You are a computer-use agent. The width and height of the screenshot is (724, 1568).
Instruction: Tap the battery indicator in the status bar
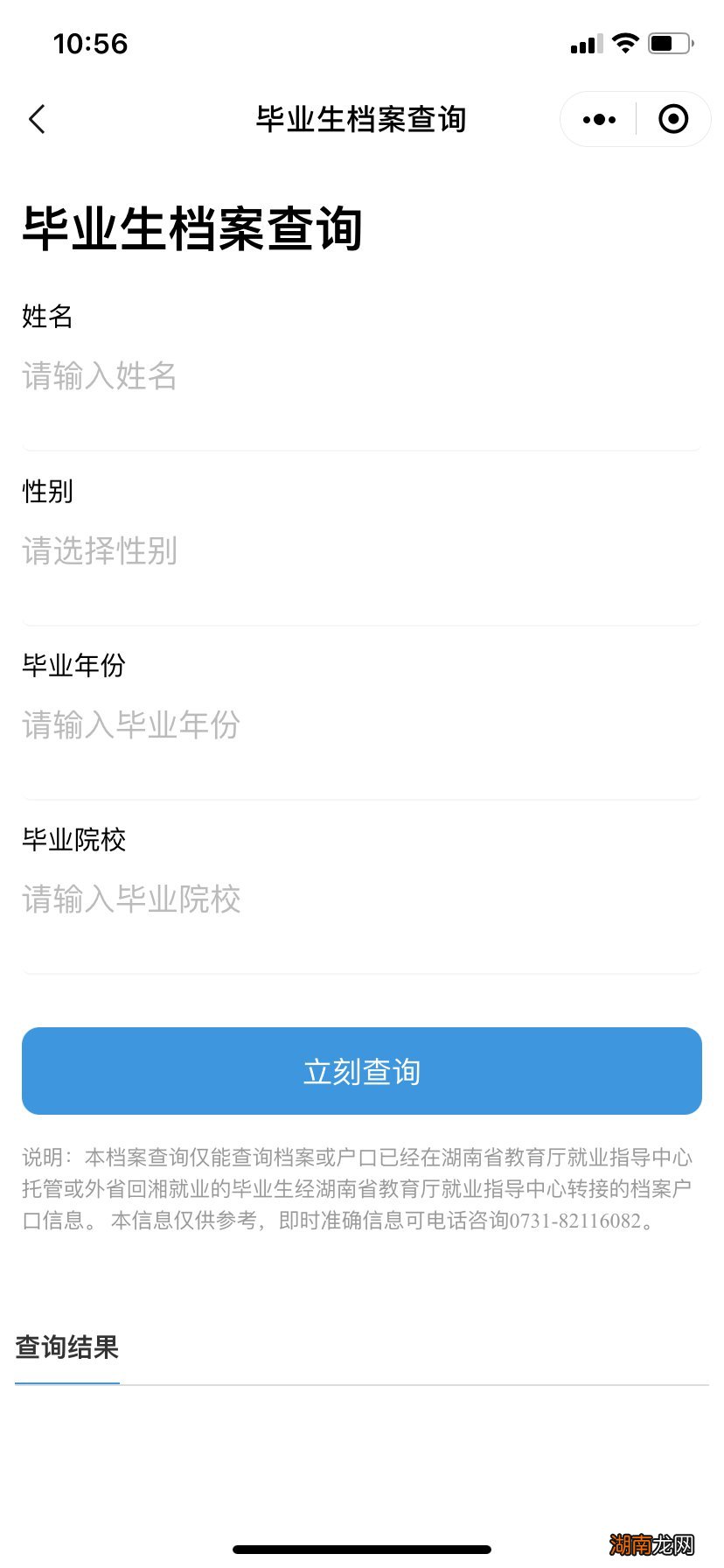669,43
